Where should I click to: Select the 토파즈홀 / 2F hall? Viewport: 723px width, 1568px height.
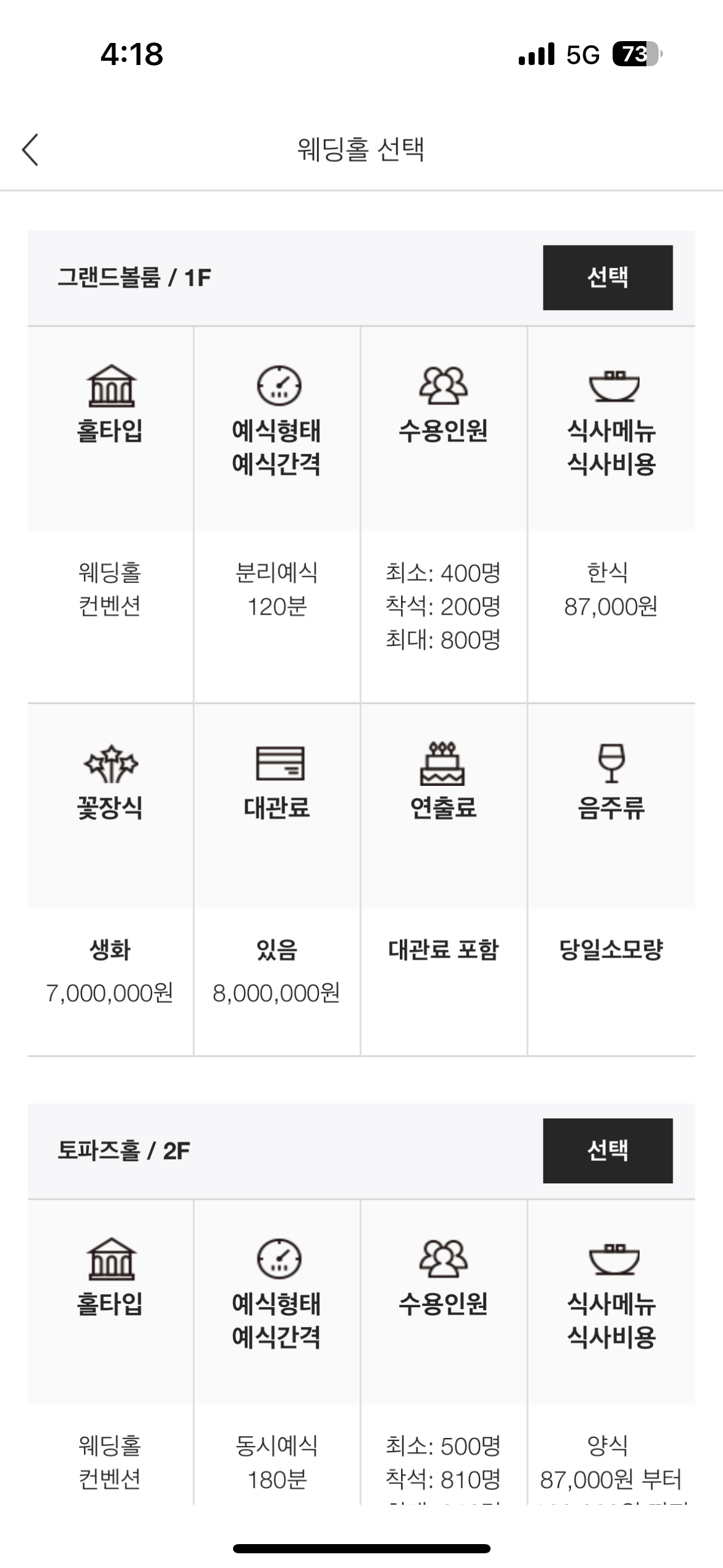click(607, 1150)
